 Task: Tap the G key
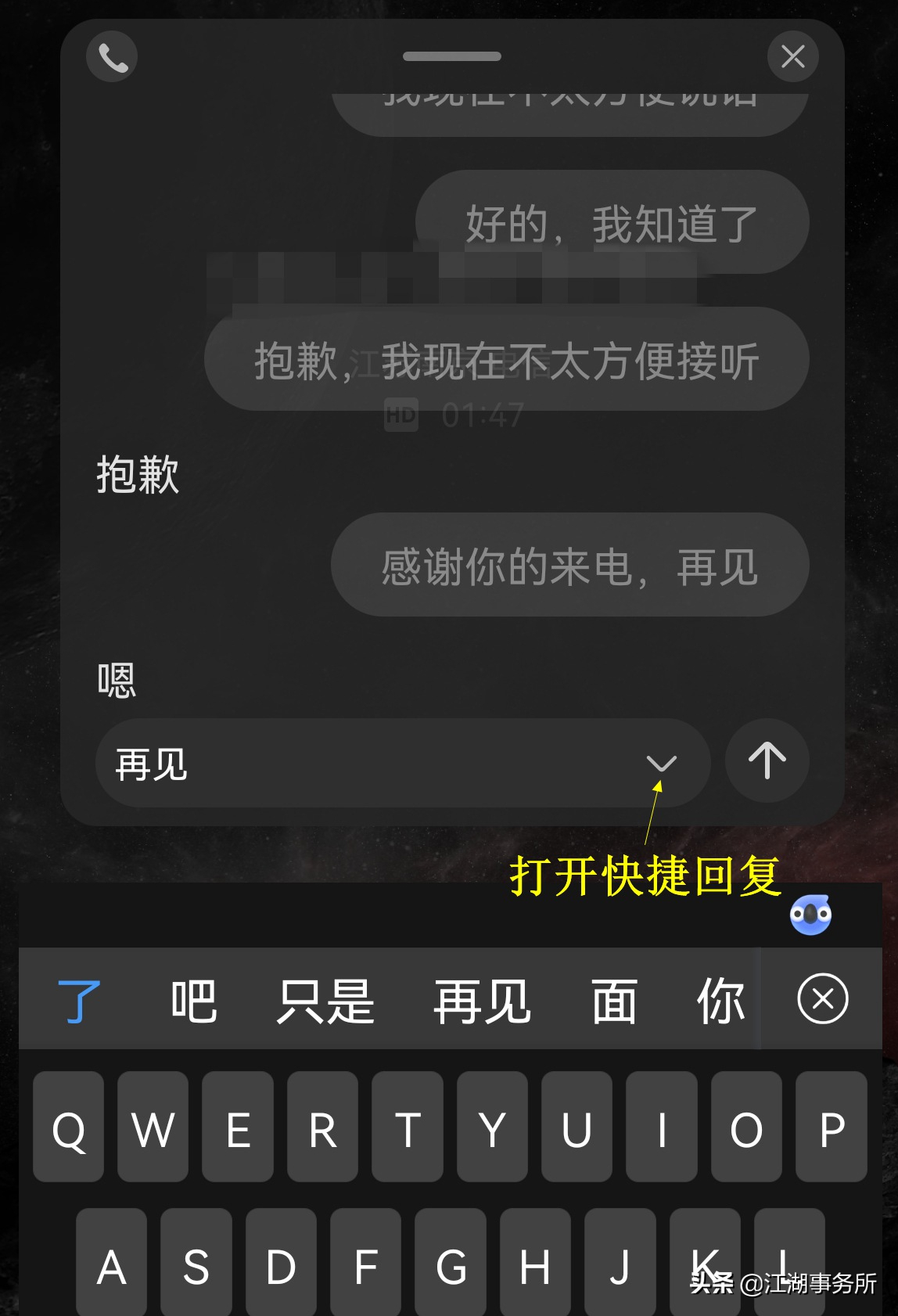coord(451,1265)
